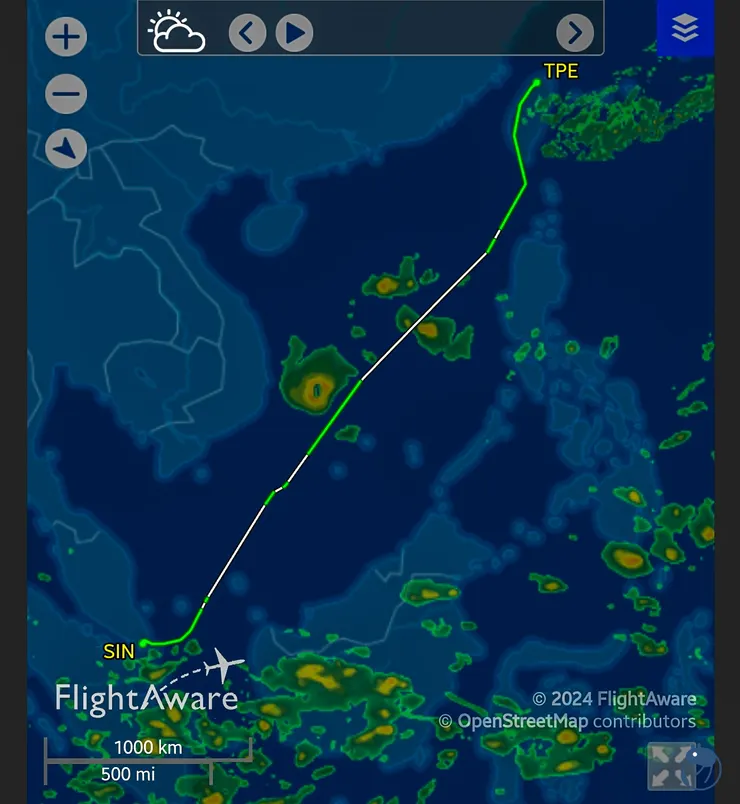Step forward in the weather animation

coord(574,33)
